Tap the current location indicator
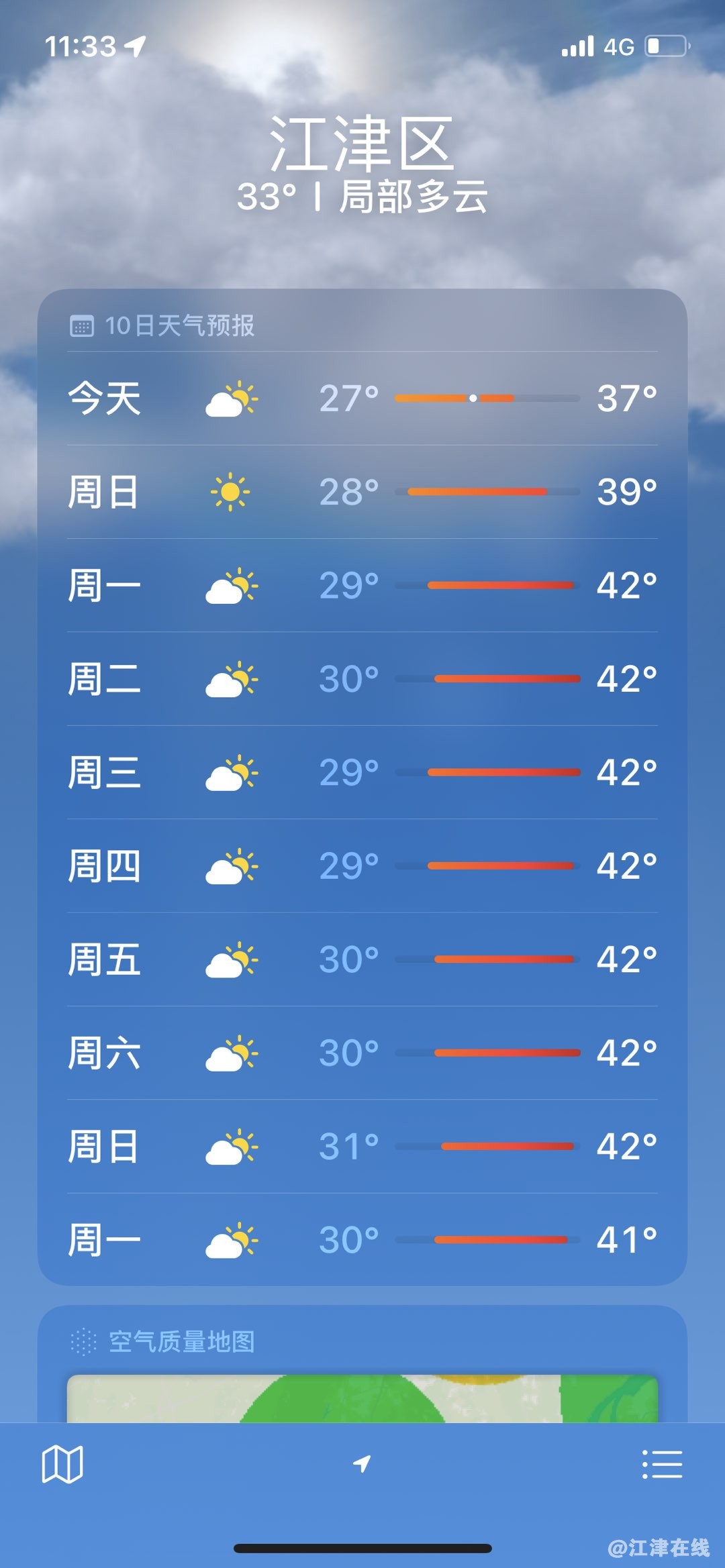 coord(362,1464)
